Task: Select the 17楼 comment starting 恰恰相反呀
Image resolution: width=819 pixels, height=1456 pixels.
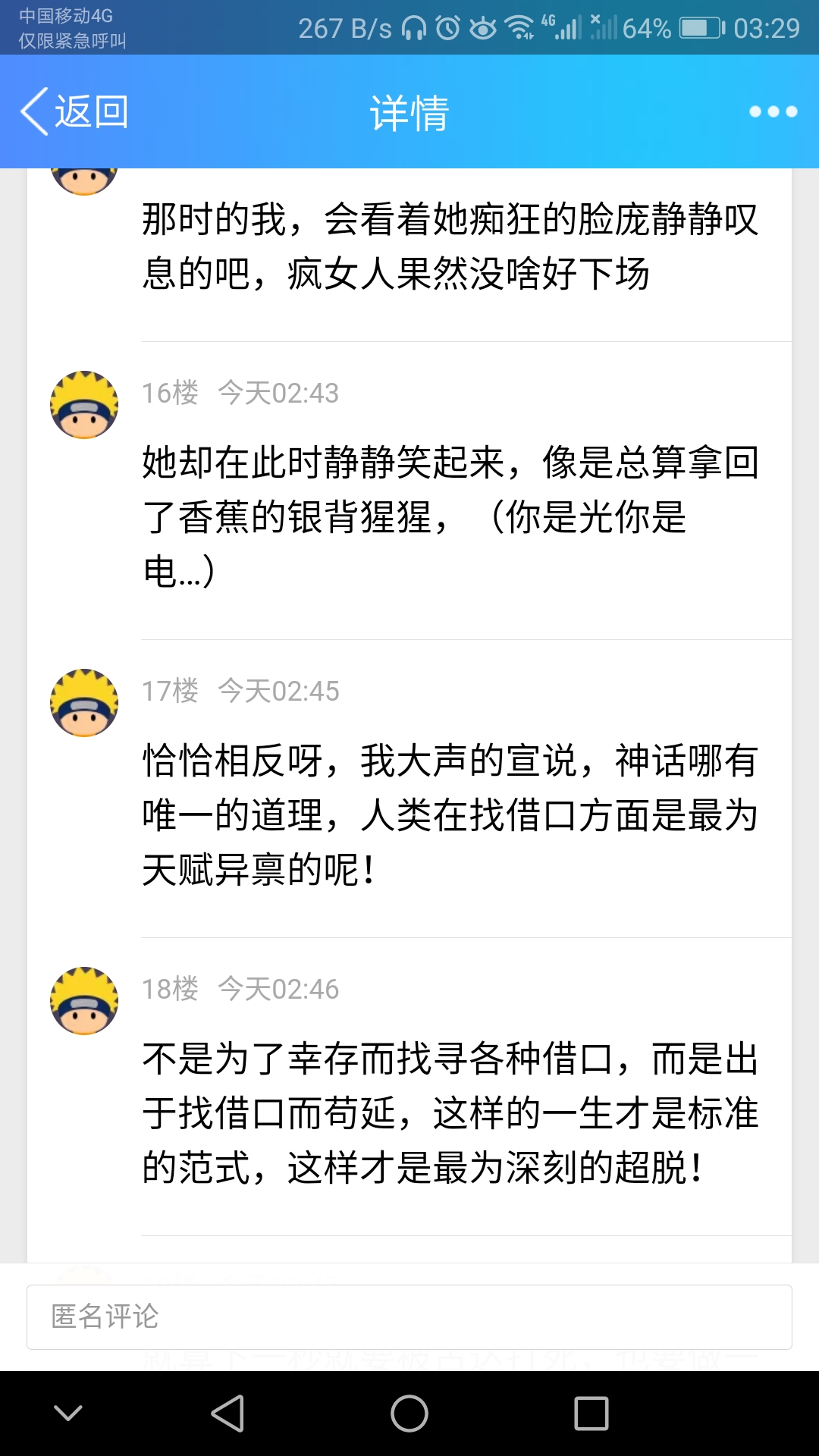Action: tap(450, 814)
